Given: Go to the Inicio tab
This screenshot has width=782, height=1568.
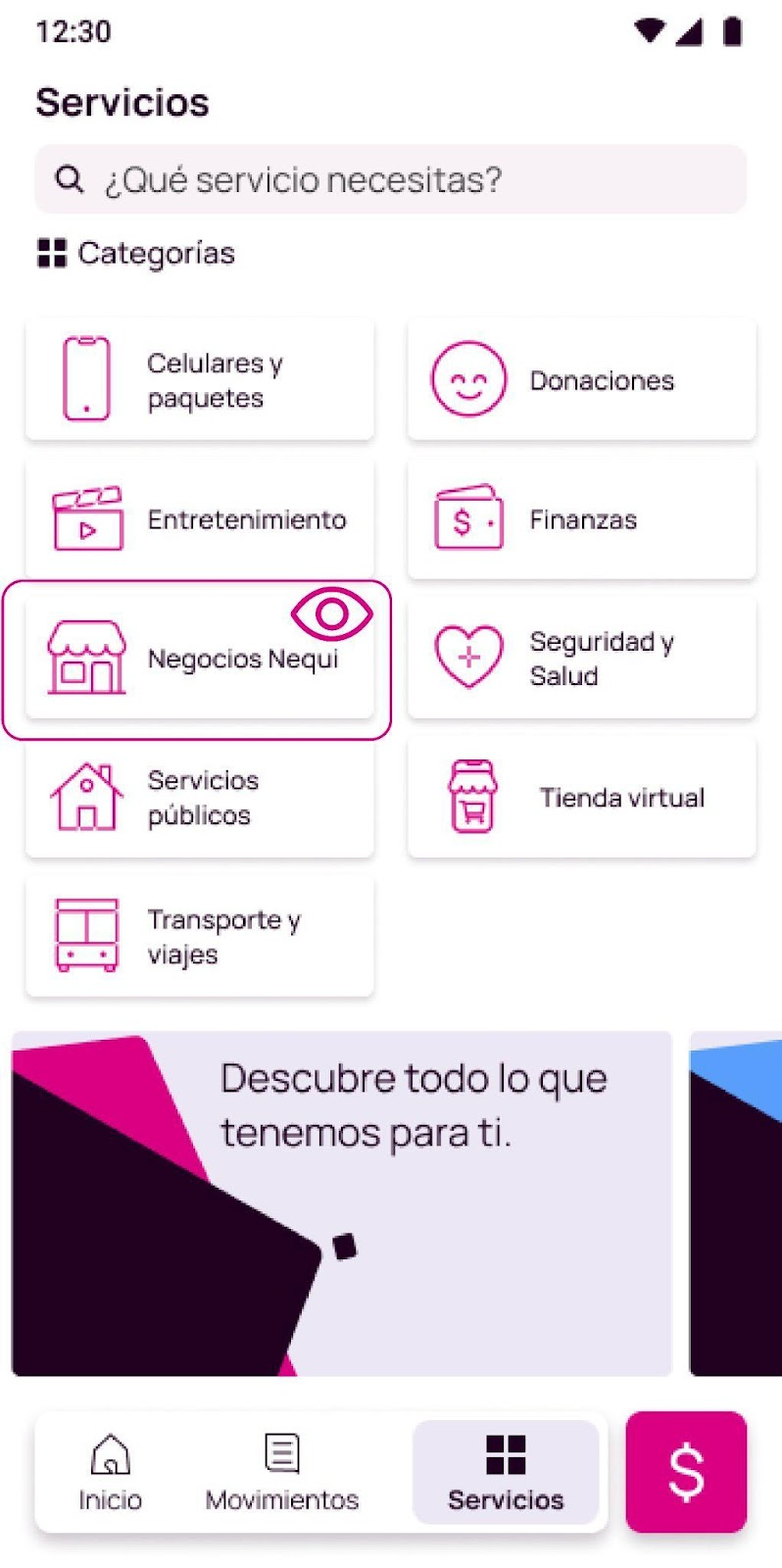Looking at the screenshot, I should (x=111, y=1472).
